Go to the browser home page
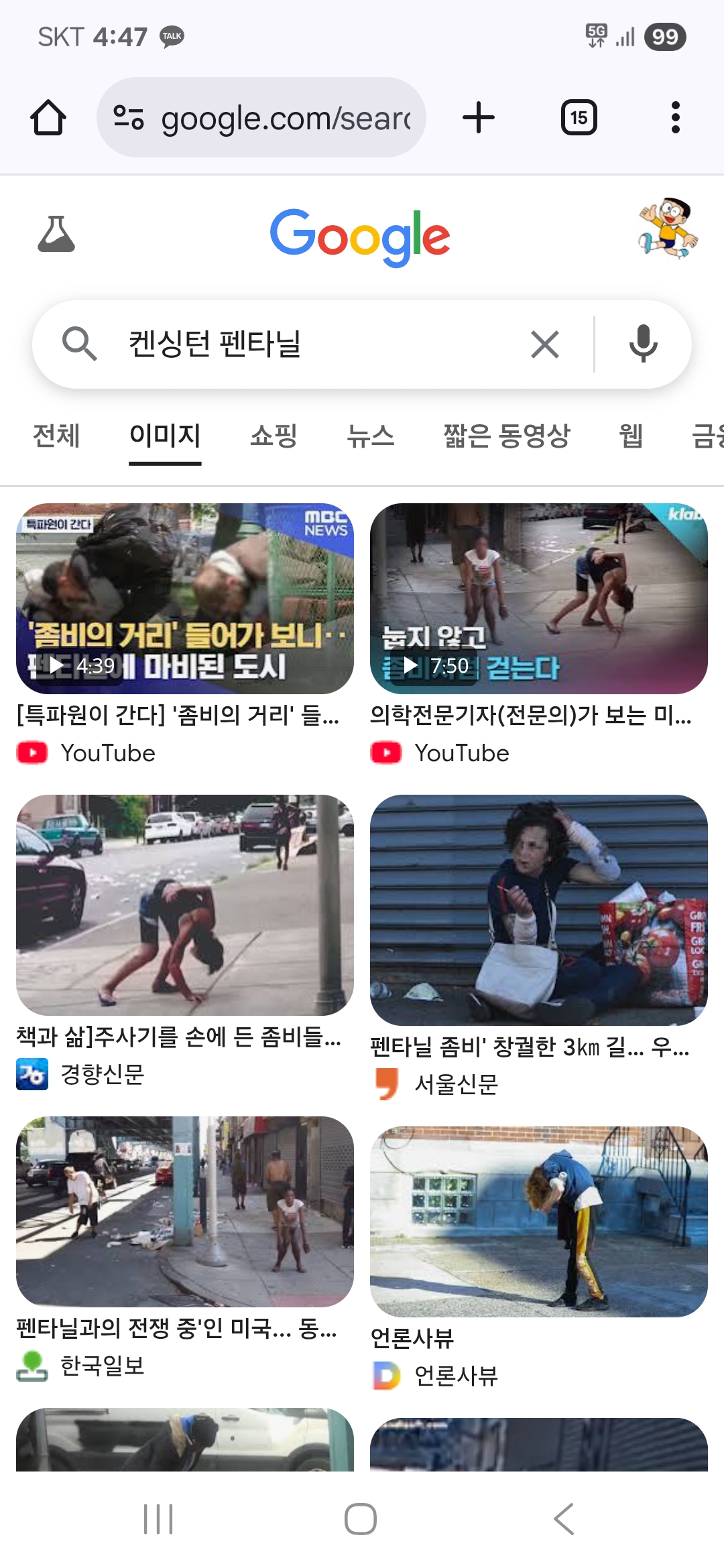The height and width of the screenshot is (1568, 724). 48,118
